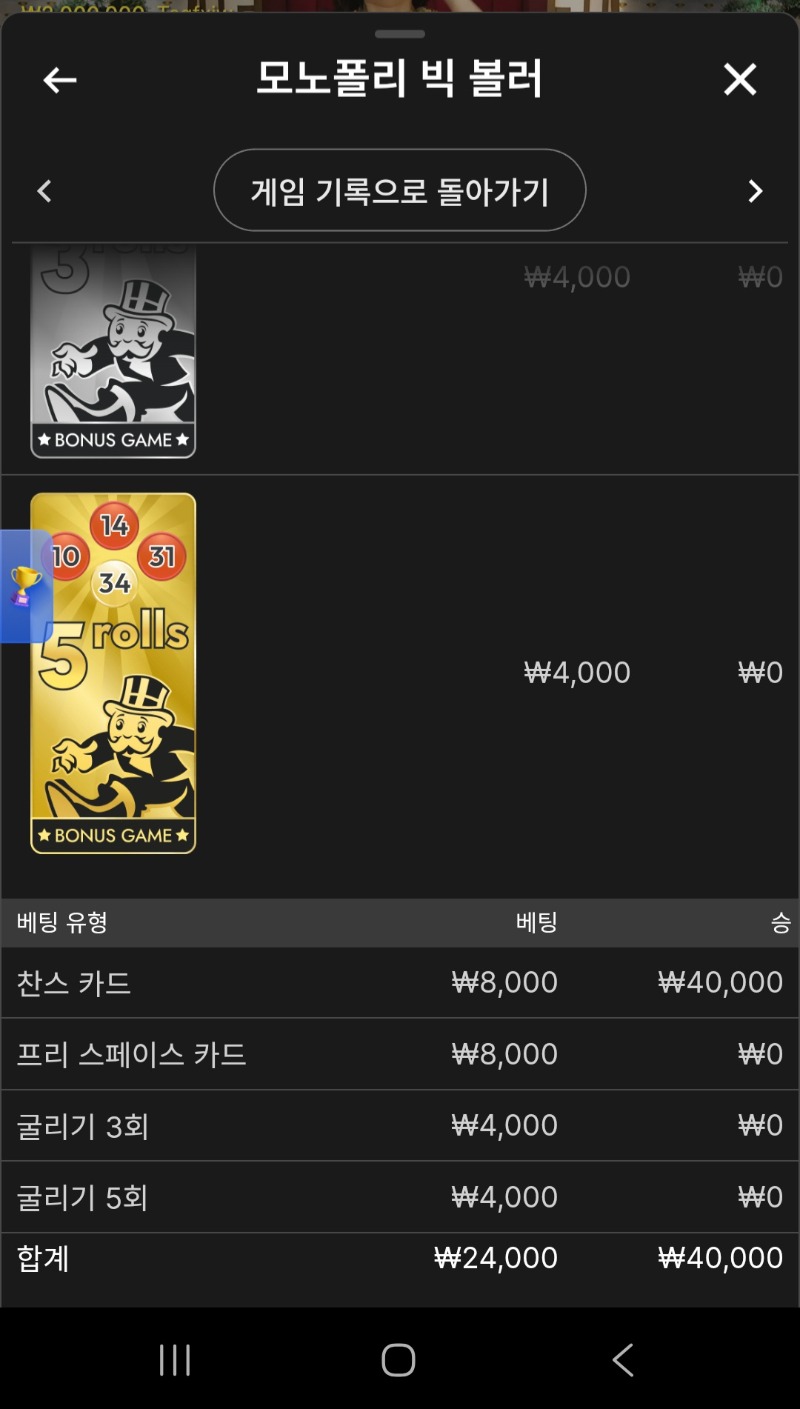This screenshot has width=800, height=1409.
Task: Open recent apps from navigation bar
Action: 175,1360
